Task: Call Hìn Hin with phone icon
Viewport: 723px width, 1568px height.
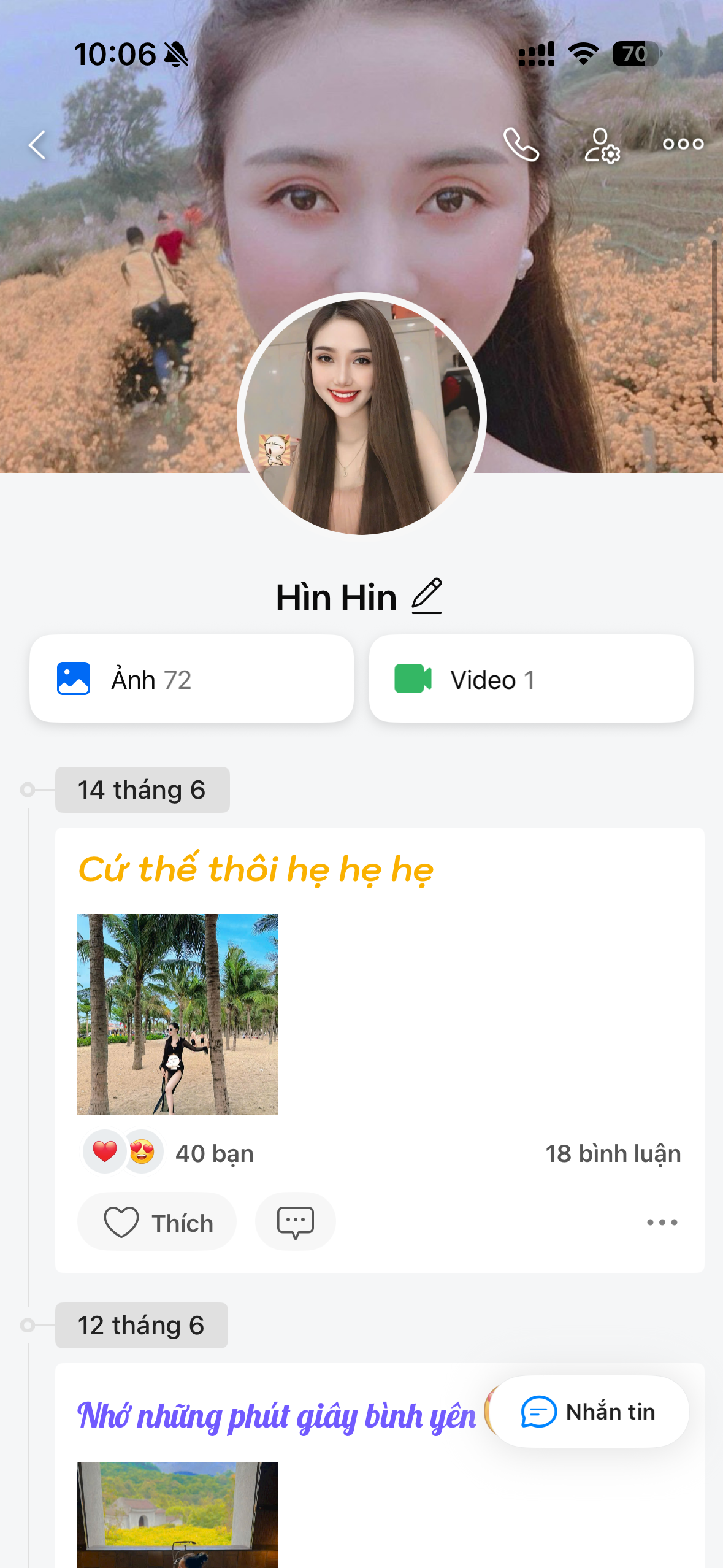Action: [x=521, y=145]
